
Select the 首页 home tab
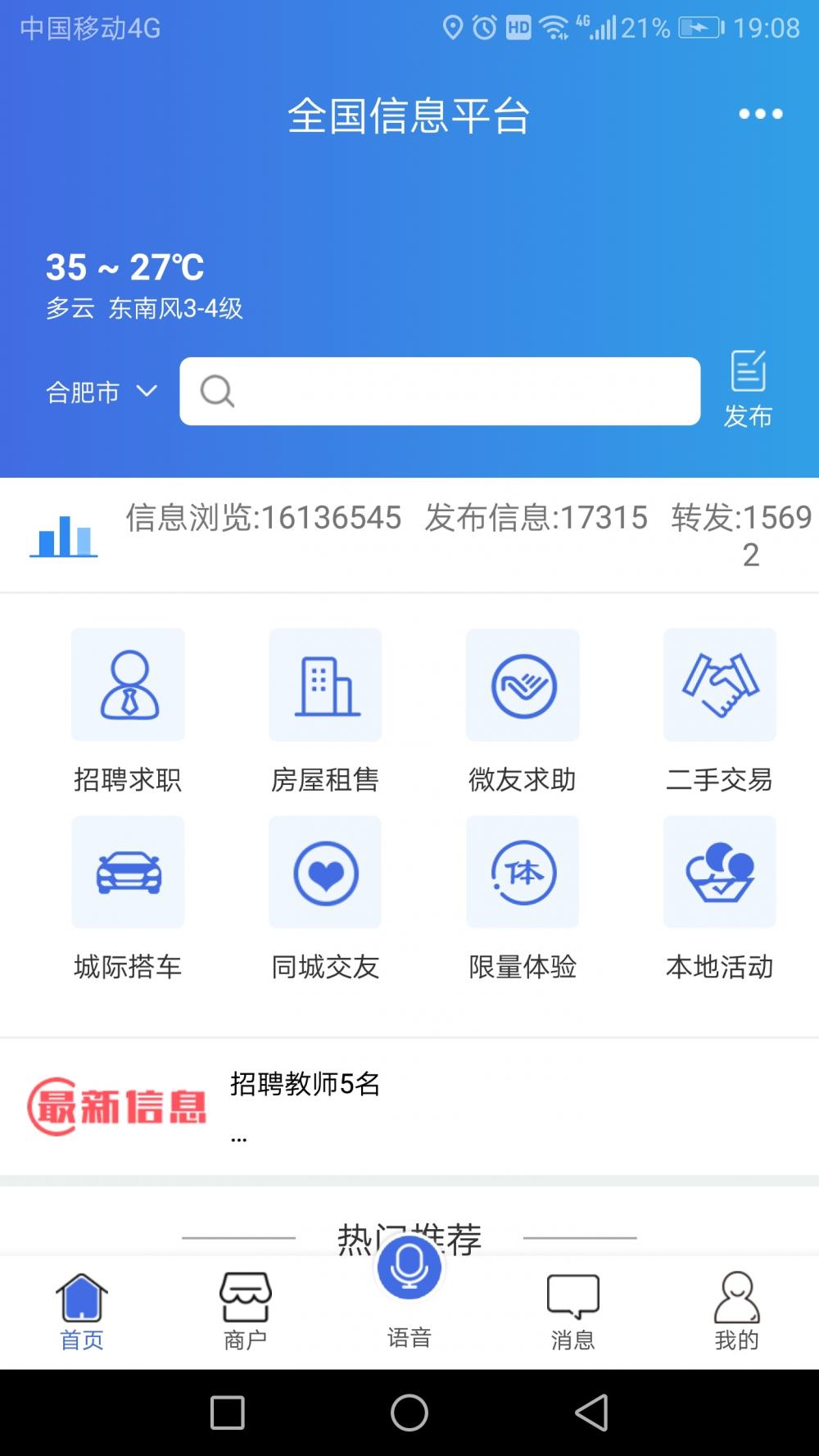pos(82,1311)
